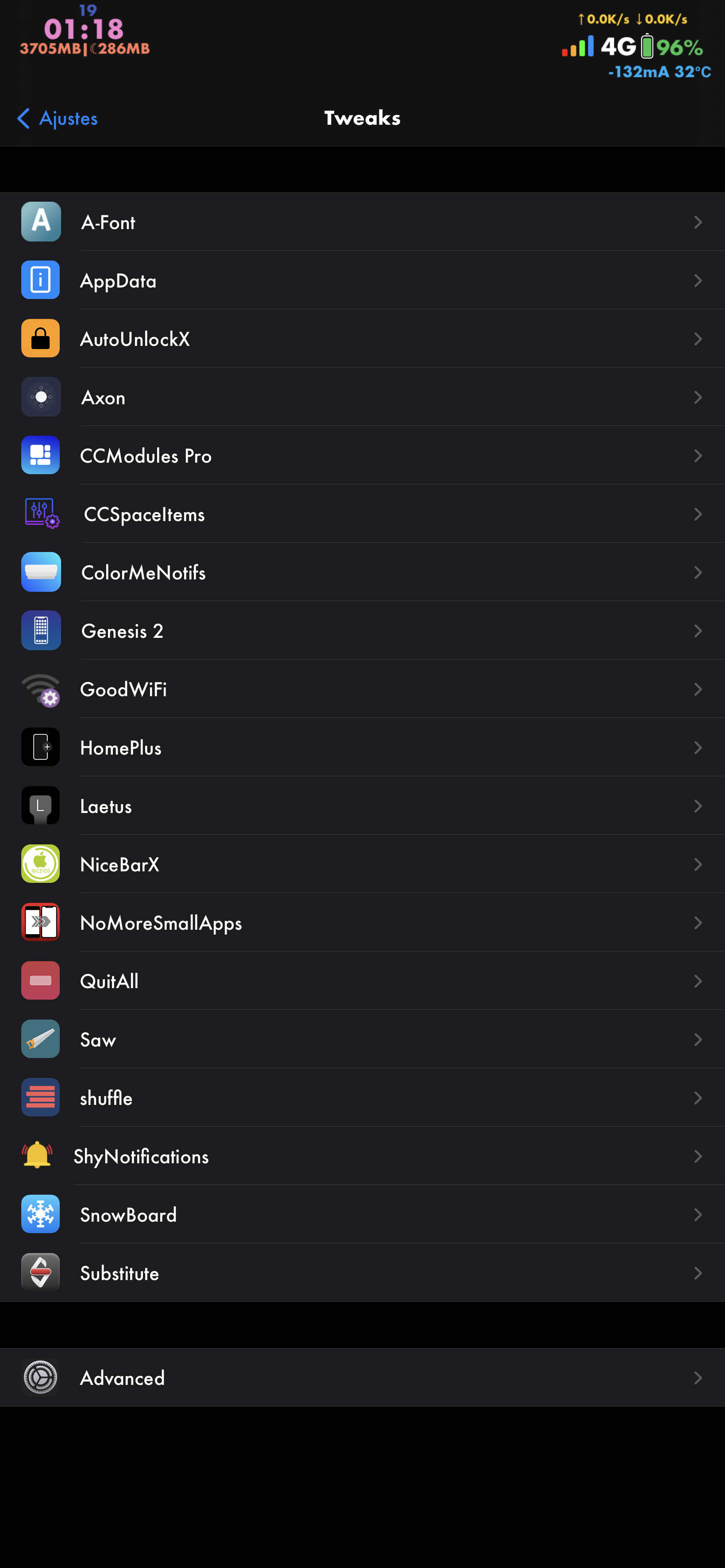Tap the NiceBarX row
The image size is (725, 1568).
tap(362, 864)
